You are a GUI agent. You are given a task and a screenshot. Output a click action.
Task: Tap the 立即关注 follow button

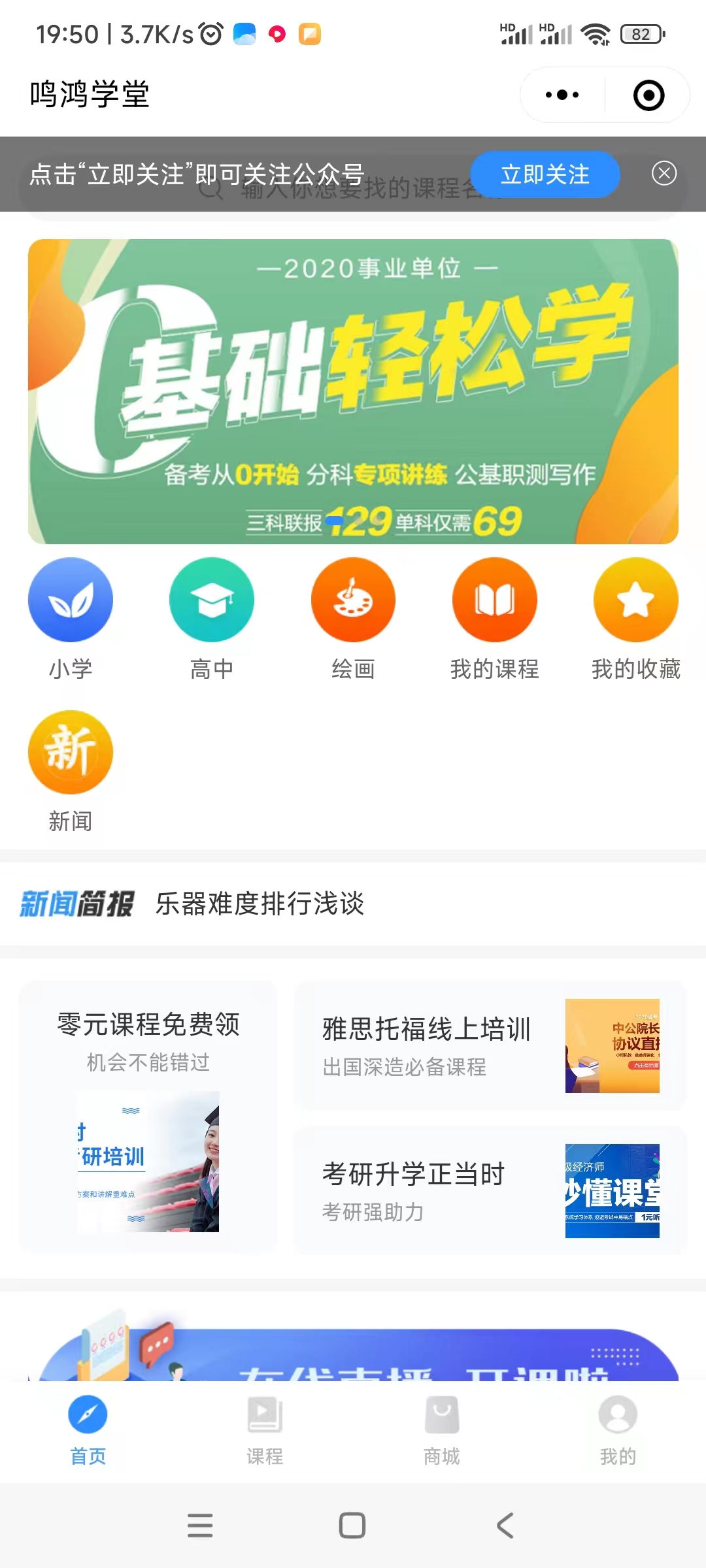tap(546, 174)
